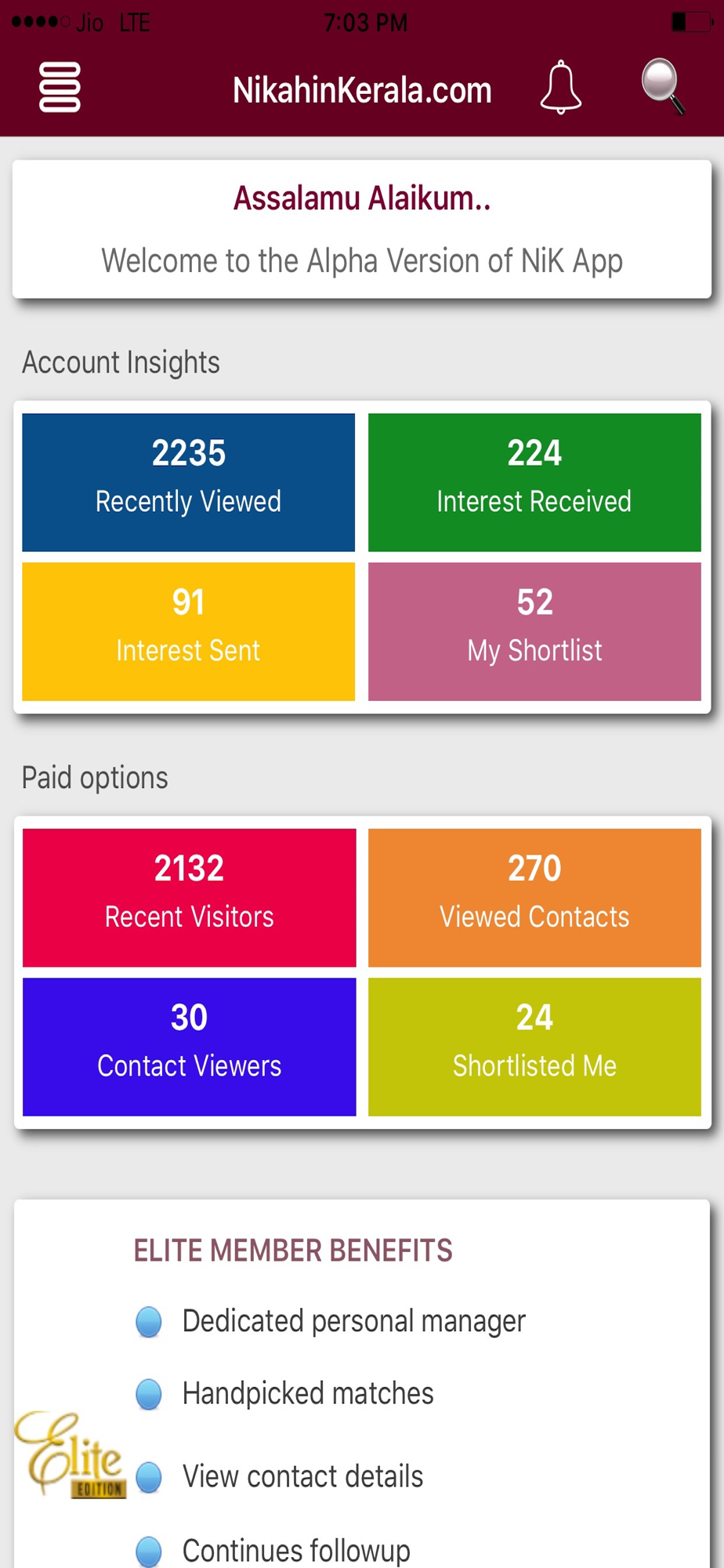Open the notifications bell

(x=561, y=87)
